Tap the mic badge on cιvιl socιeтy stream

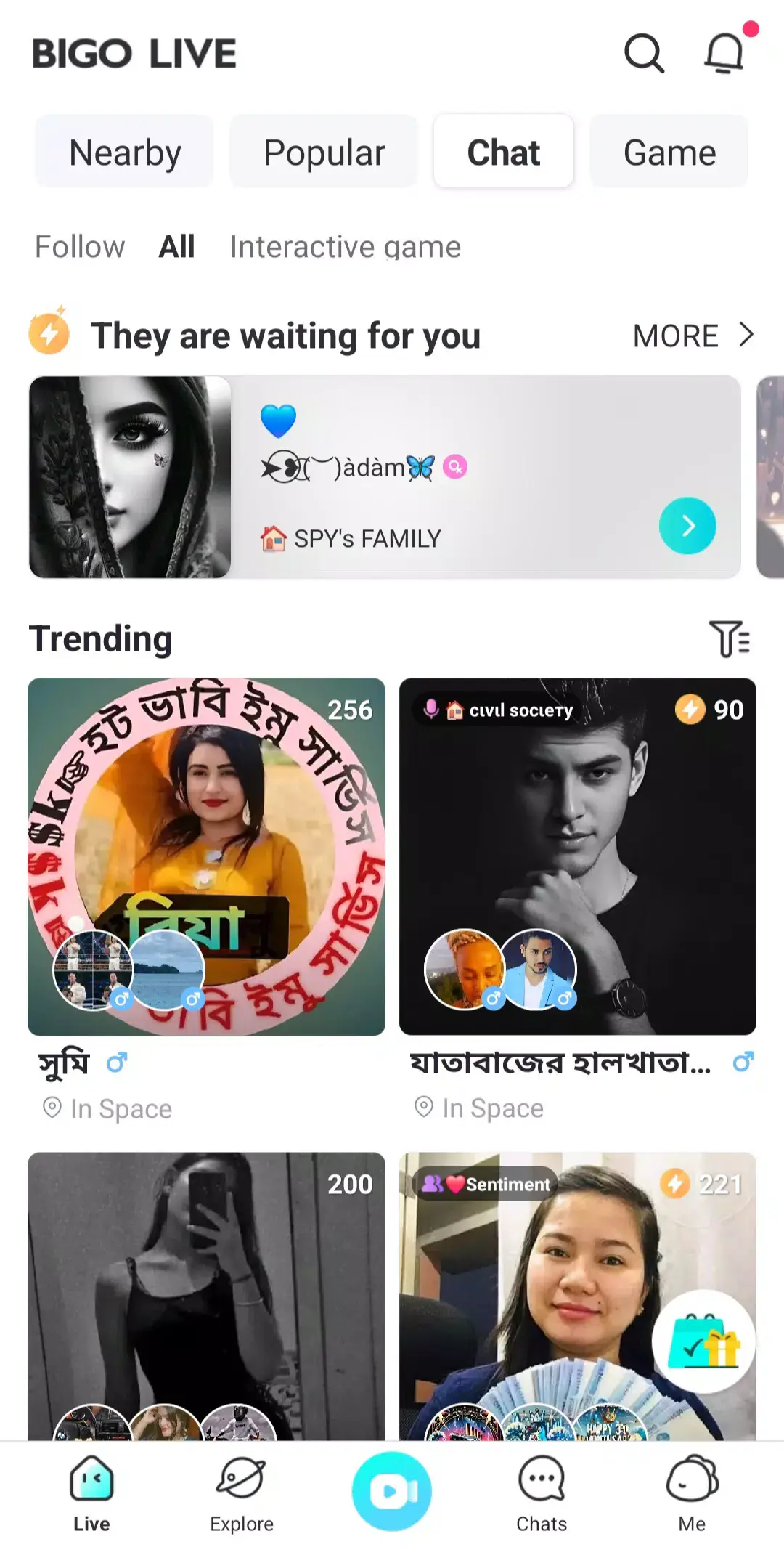click(430, 710)
